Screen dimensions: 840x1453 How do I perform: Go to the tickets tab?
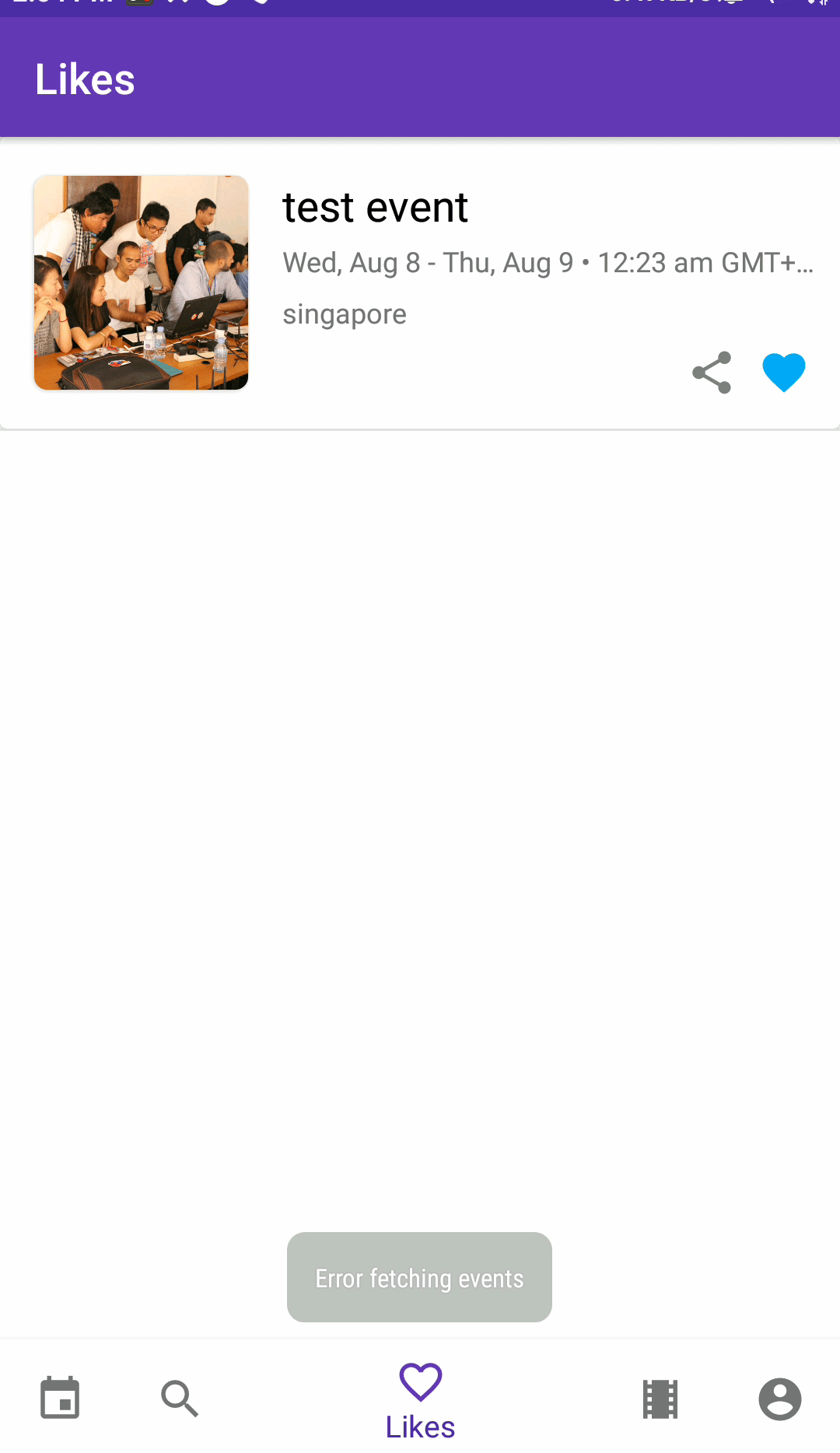point(660,1399)
